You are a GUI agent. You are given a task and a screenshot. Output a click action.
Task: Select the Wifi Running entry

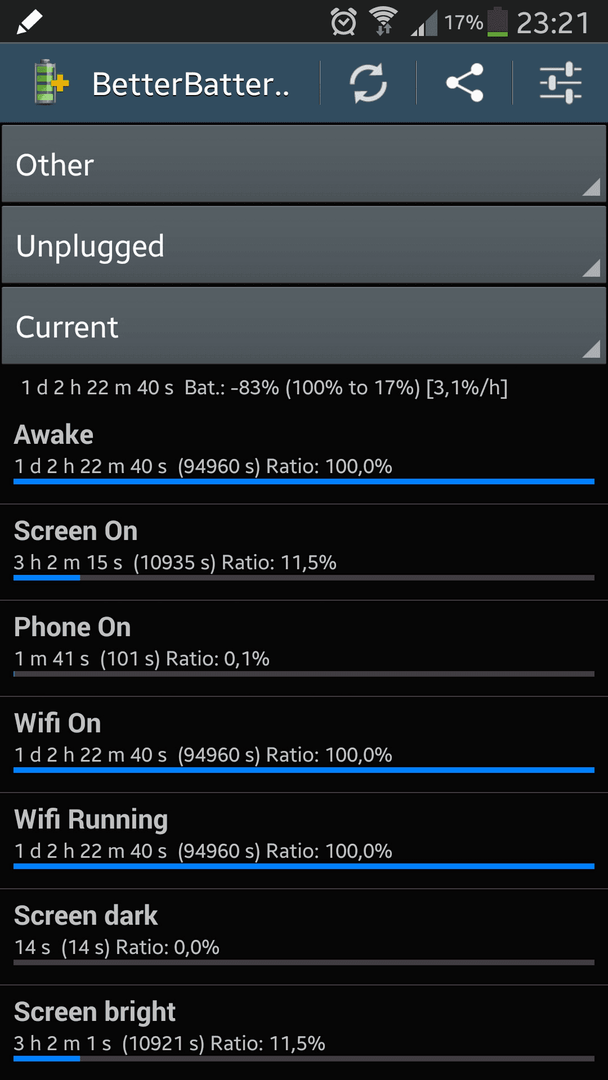coord(304,840)
